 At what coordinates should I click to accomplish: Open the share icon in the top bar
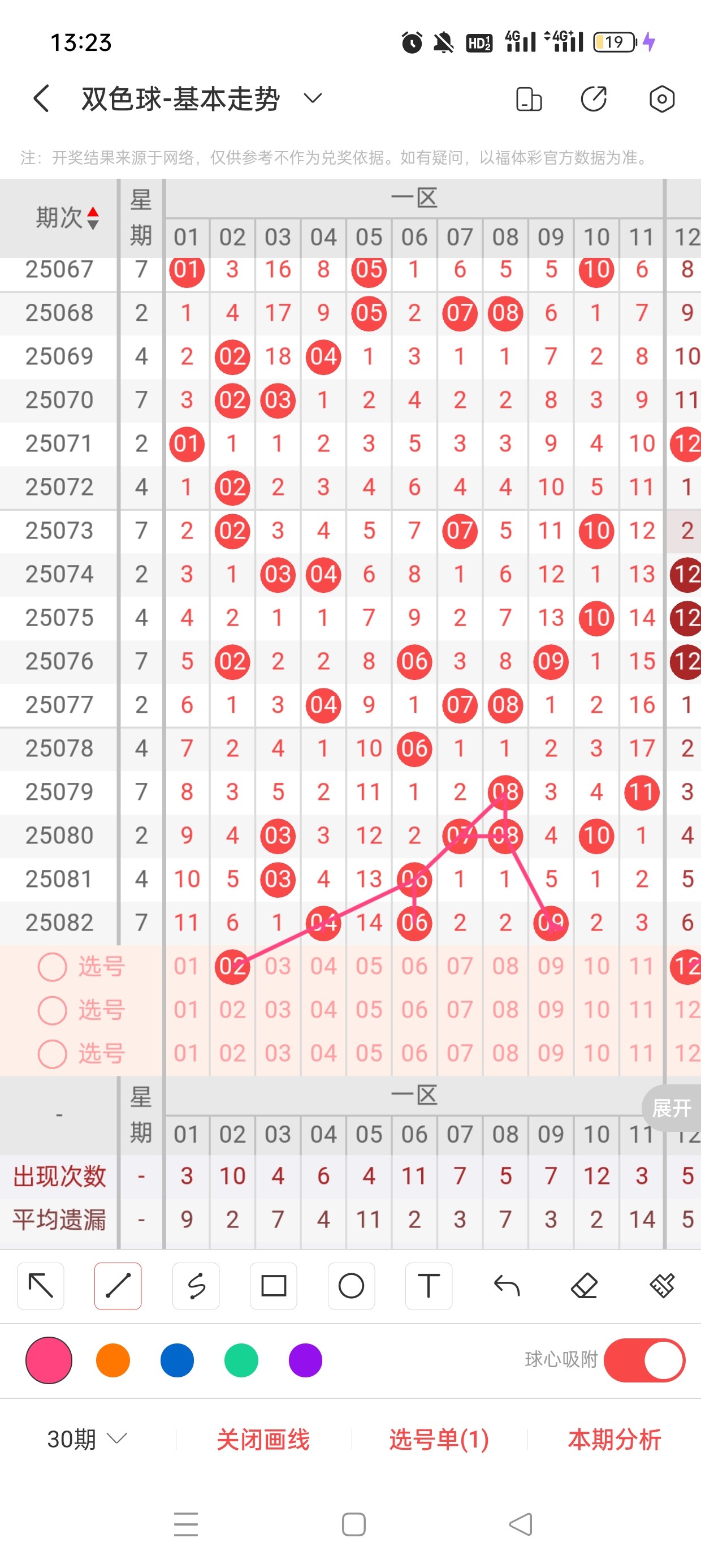tap(593, 98)
